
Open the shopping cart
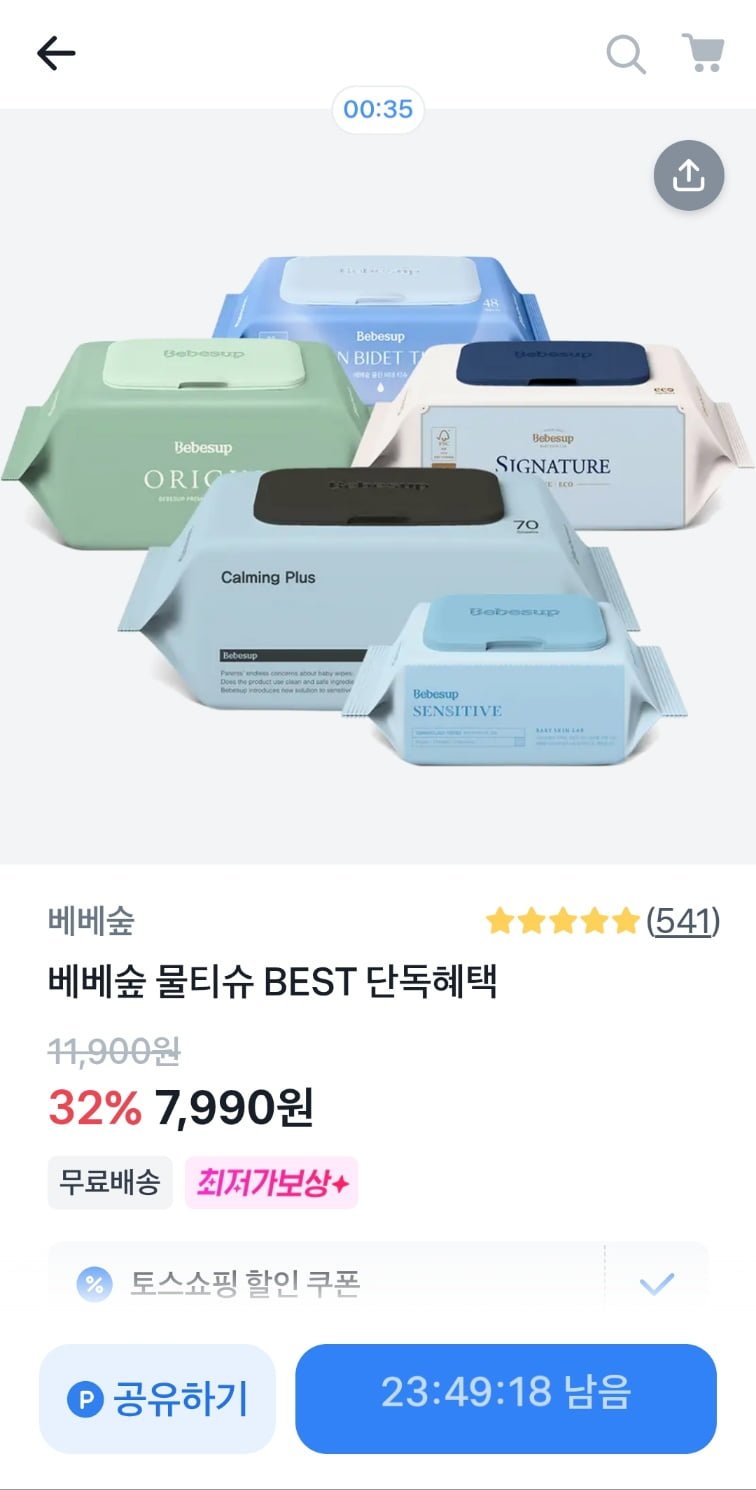703,53
